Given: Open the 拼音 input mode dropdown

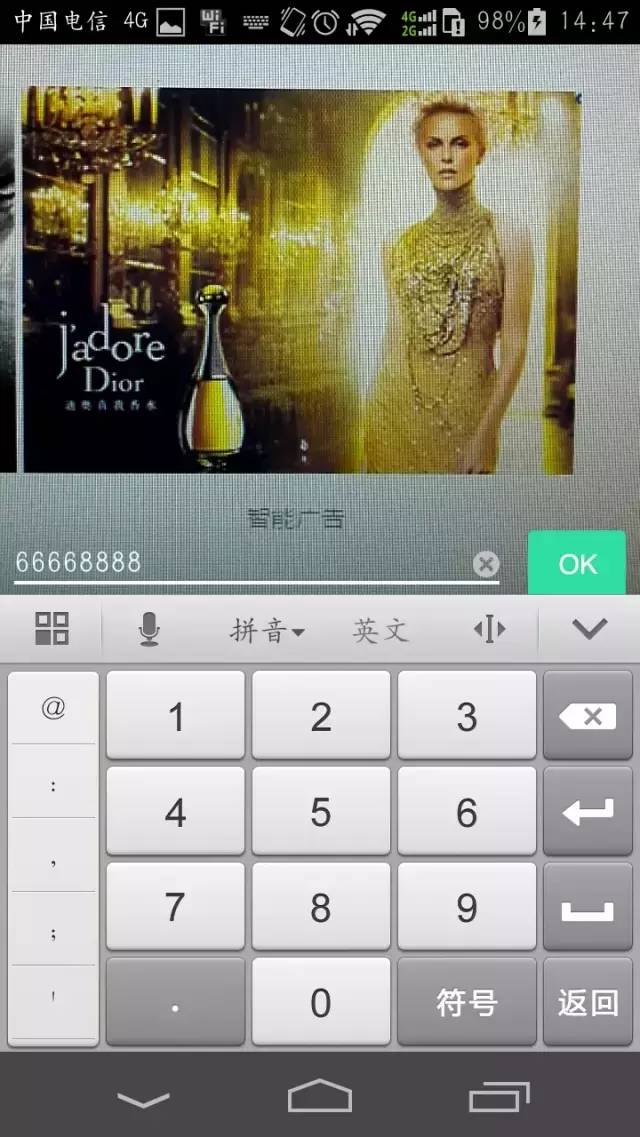Looking at the screenshot, I should [267, 630].
